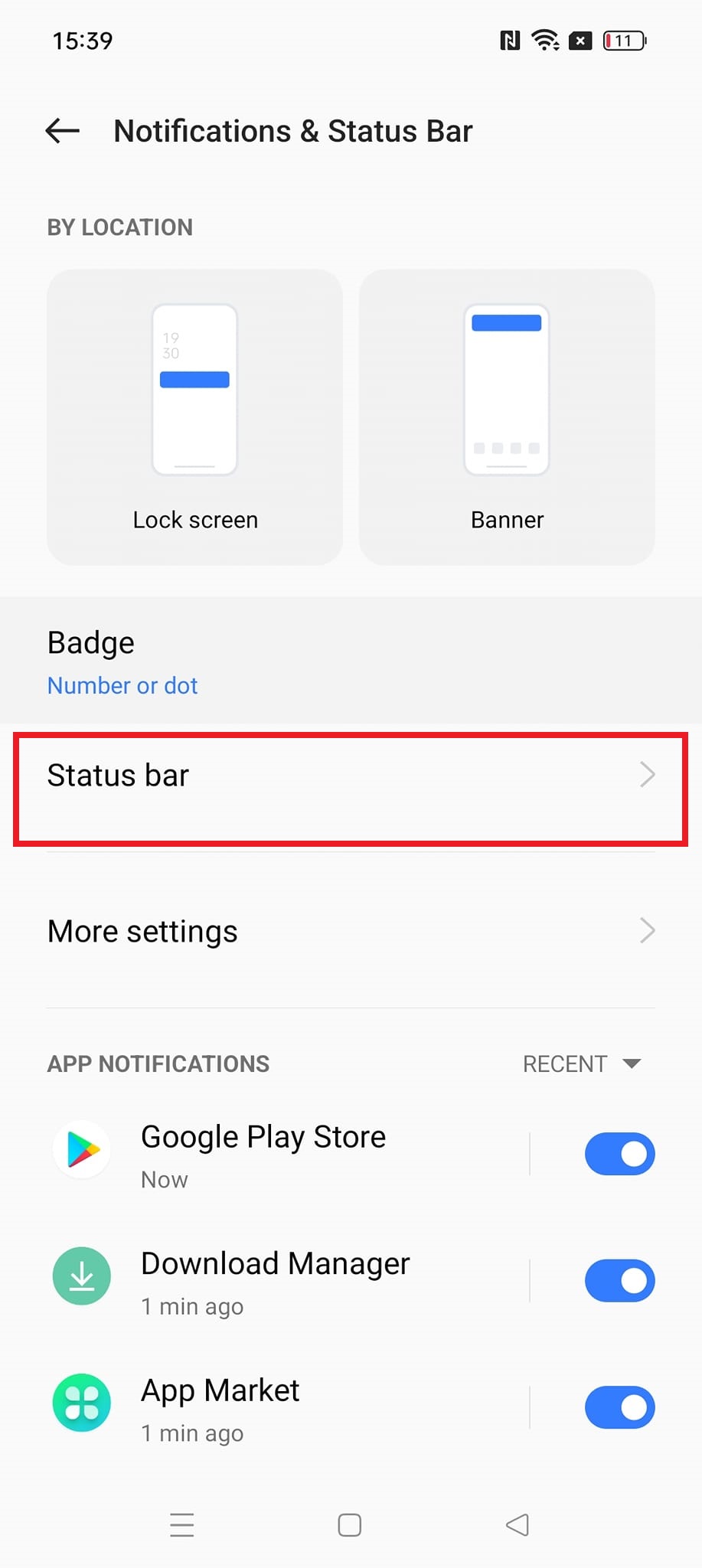Turn off Download Manager notifications
702x1568 pixels.
pyautogui.click(x=619, y=1280)
